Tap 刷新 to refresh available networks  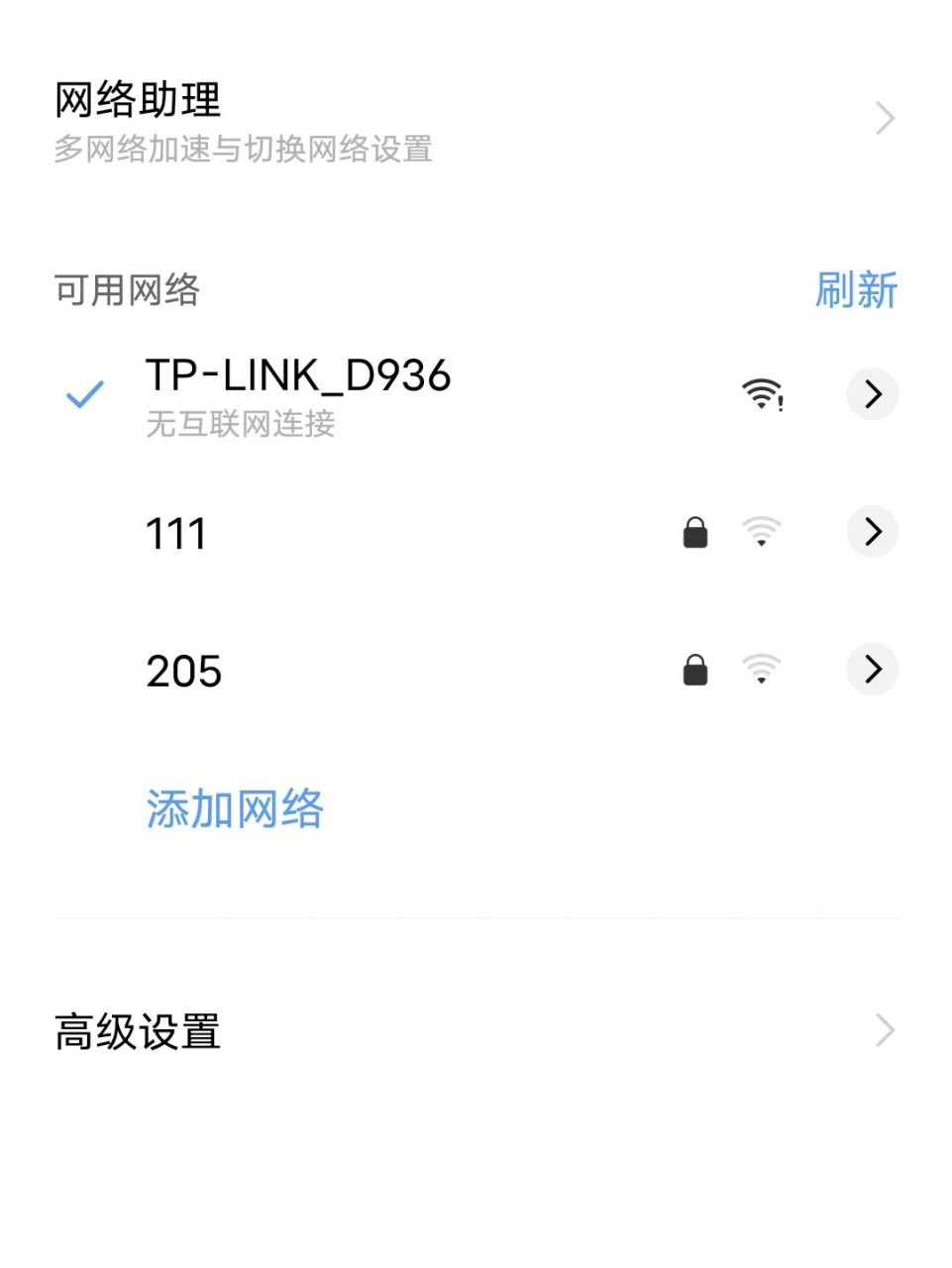856,288
